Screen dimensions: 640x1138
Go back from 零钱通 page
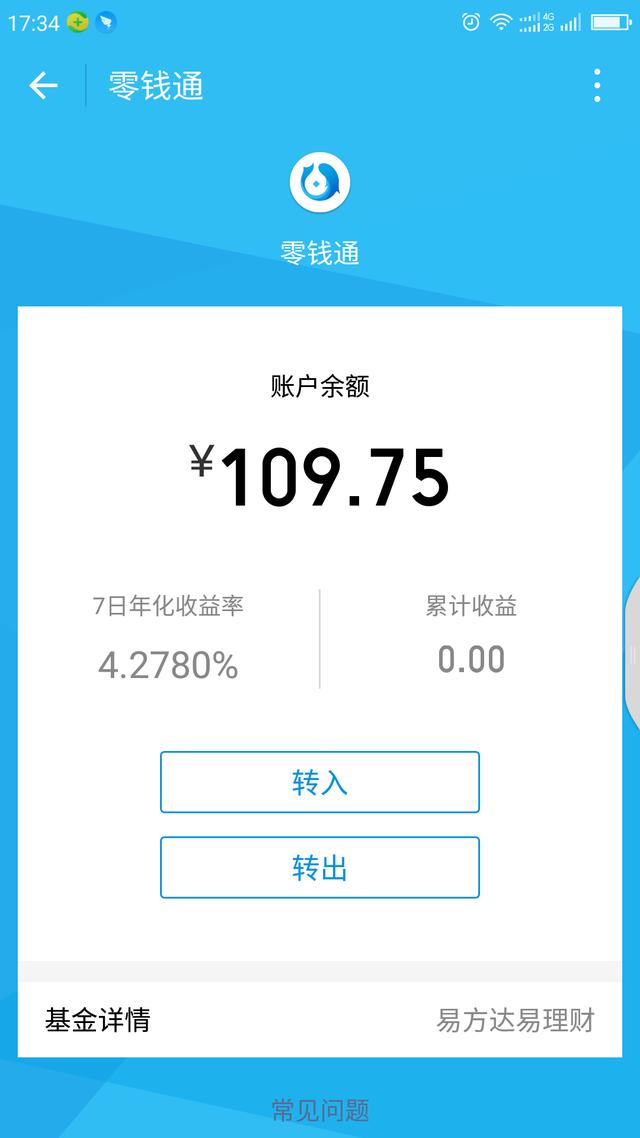point(43,86)
